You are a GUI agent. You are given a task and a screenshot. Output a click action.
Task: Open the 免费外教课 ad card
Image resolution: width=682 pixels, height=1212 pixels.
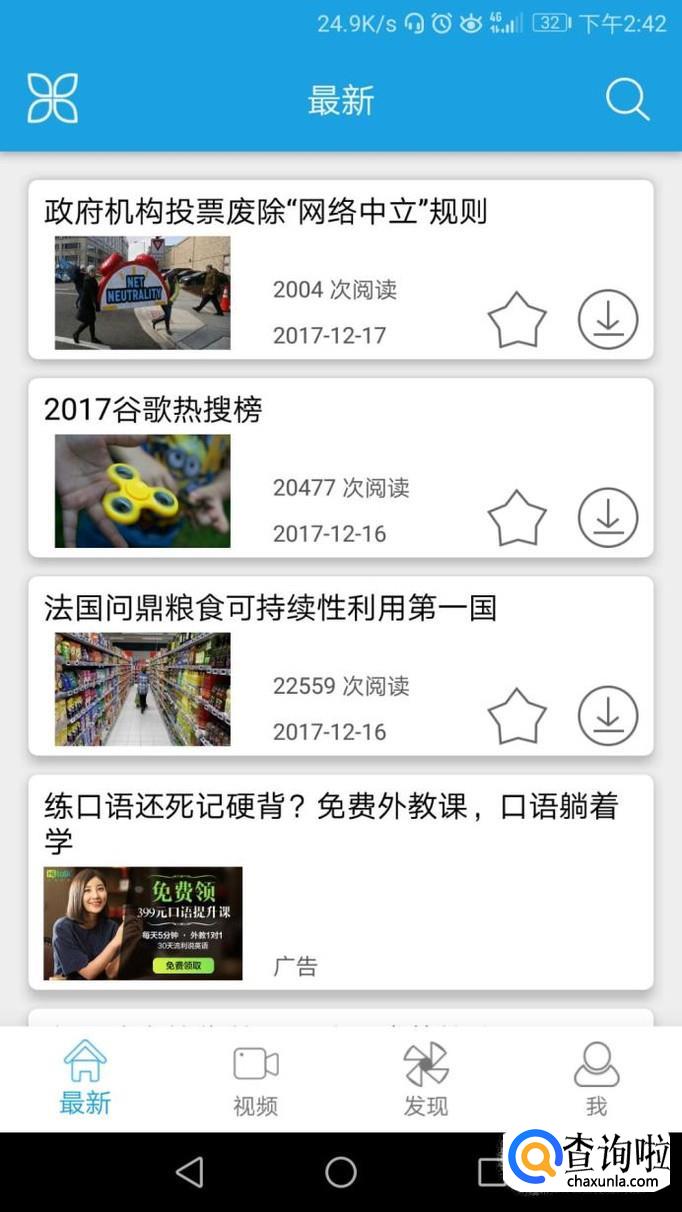tap(340, 880)
